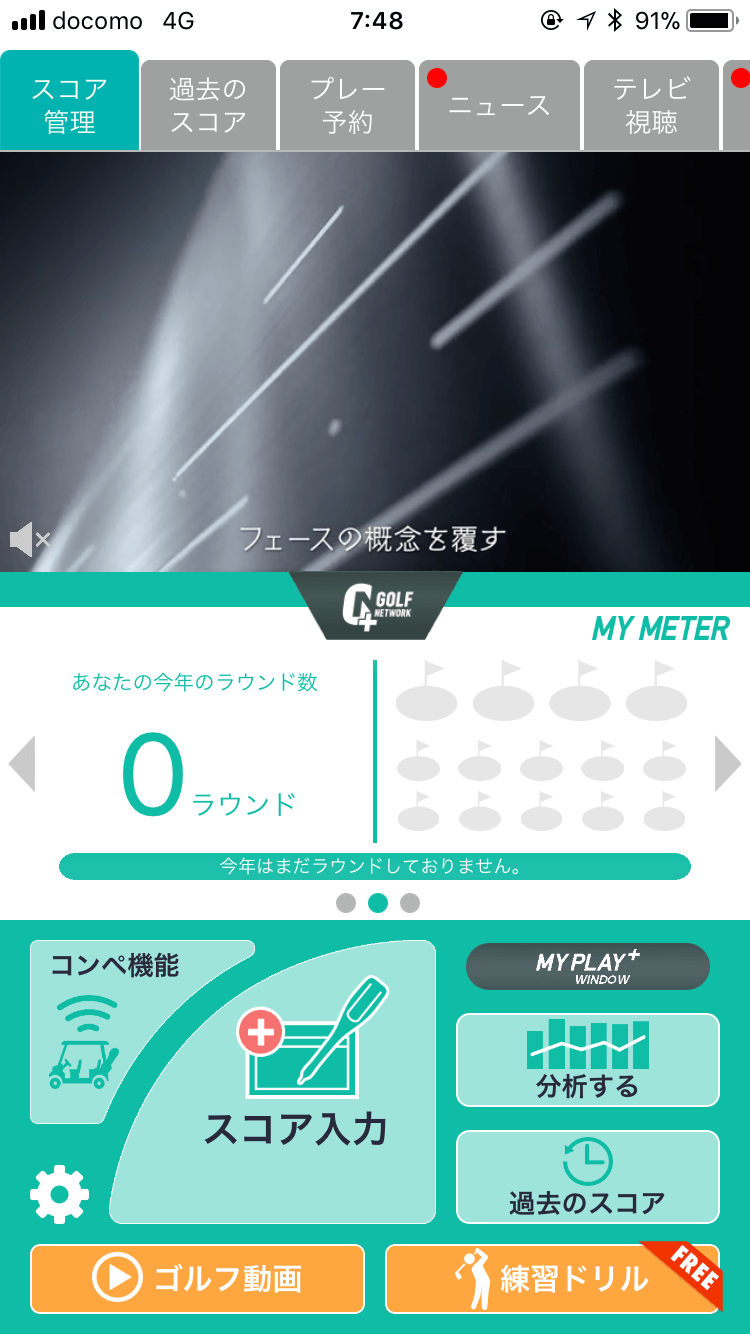The image size is (750, 1334).
Task: Open the free 練習ドリル
Action: click(553, 1278)
